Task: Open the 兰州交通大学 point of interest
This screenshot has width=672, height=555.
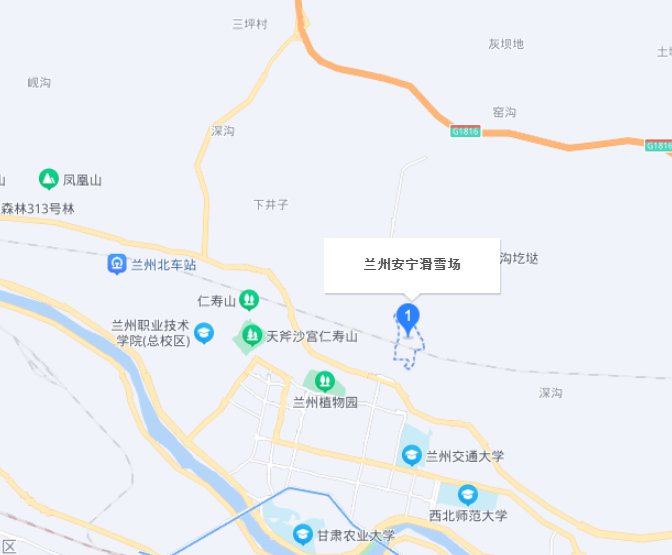Action: pyautogui.click(x=411, y=456)
